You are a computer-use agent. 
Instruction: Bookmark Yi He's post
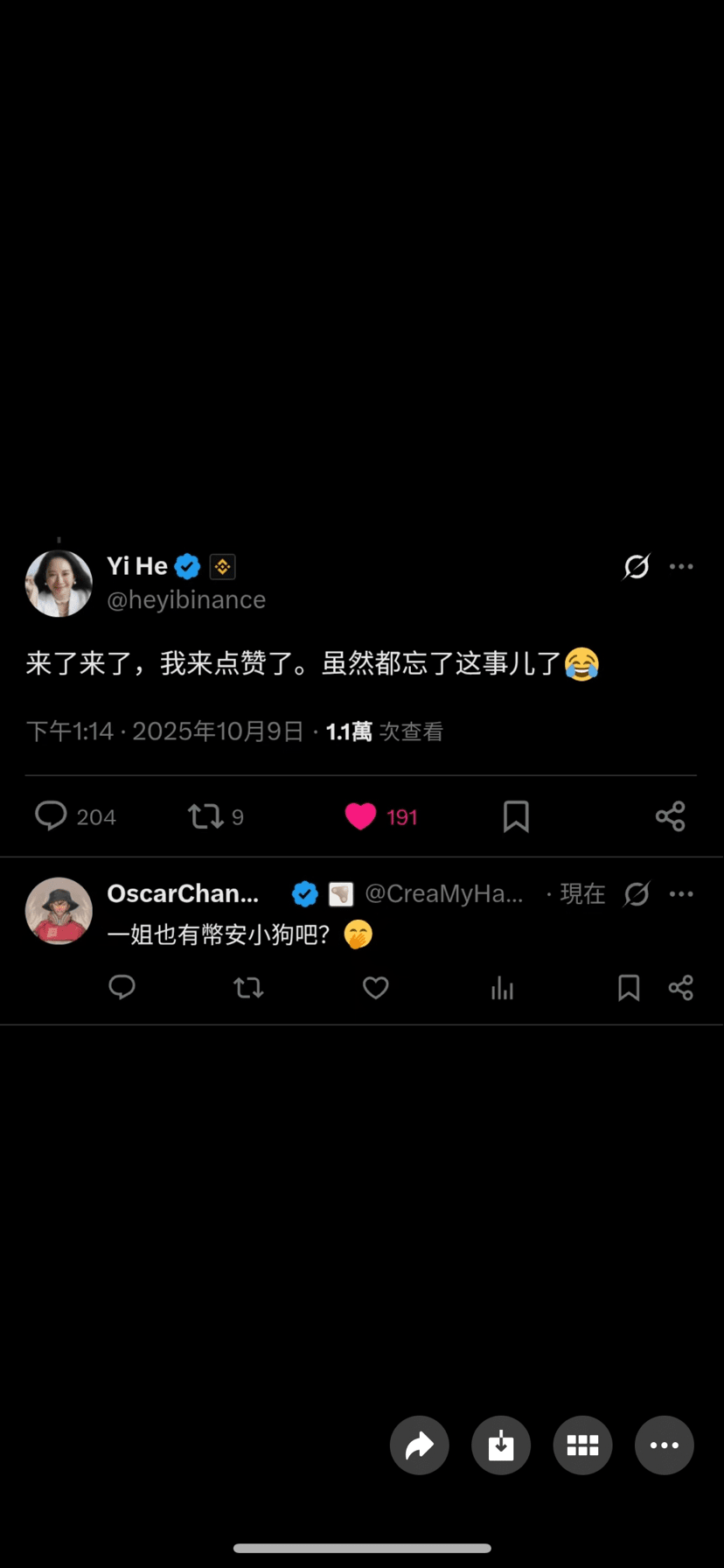tap(516, 816)
